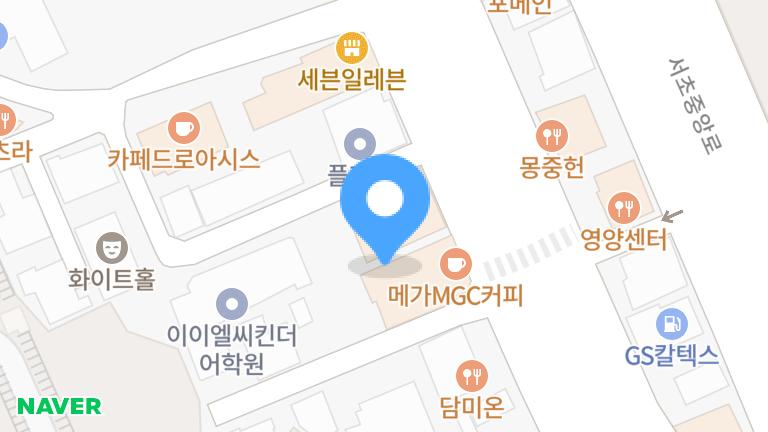Viewport: 768px width, 432px height.
Task: Select the GS칼텍스 gas station marker
Action: (672, 324)
